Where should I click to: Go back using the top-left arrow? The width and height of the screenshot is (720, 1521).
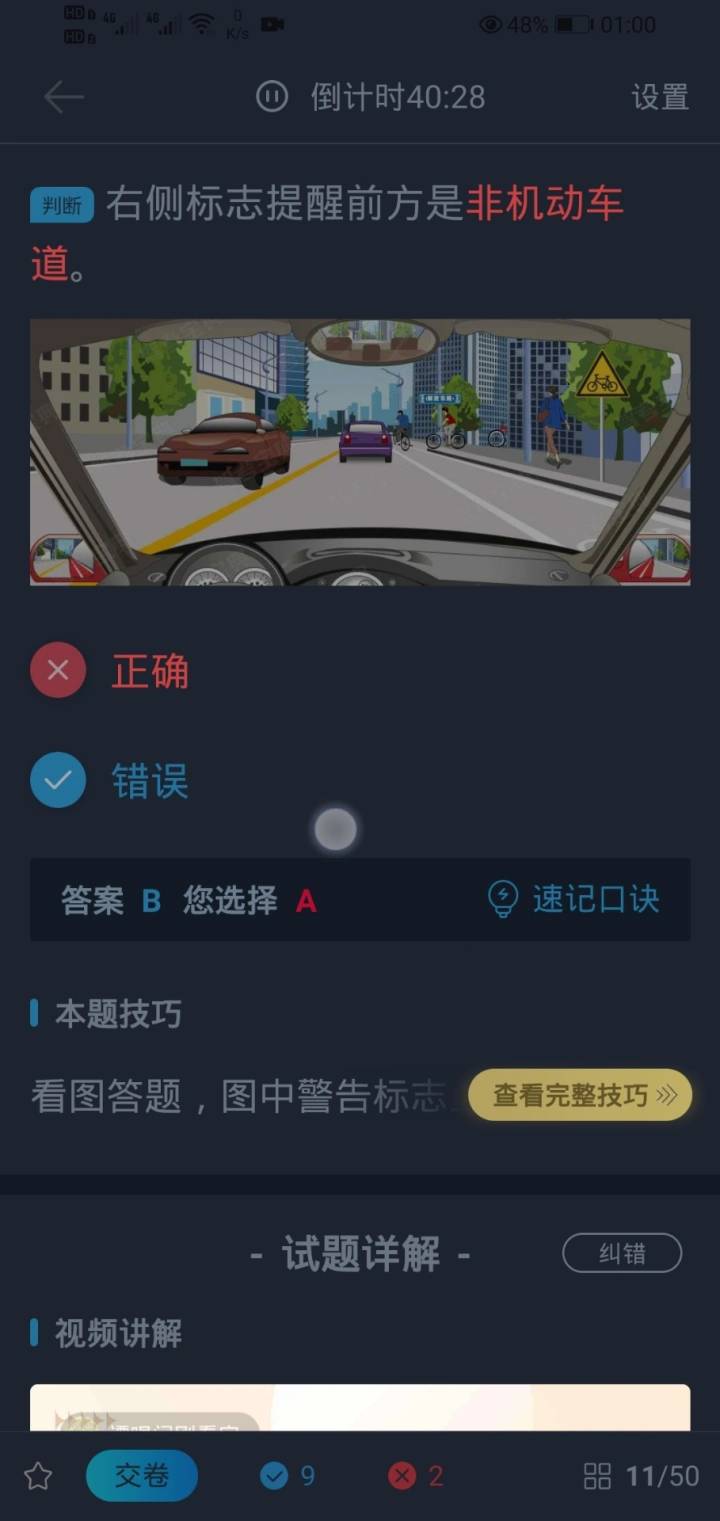[x=63, y=97]
